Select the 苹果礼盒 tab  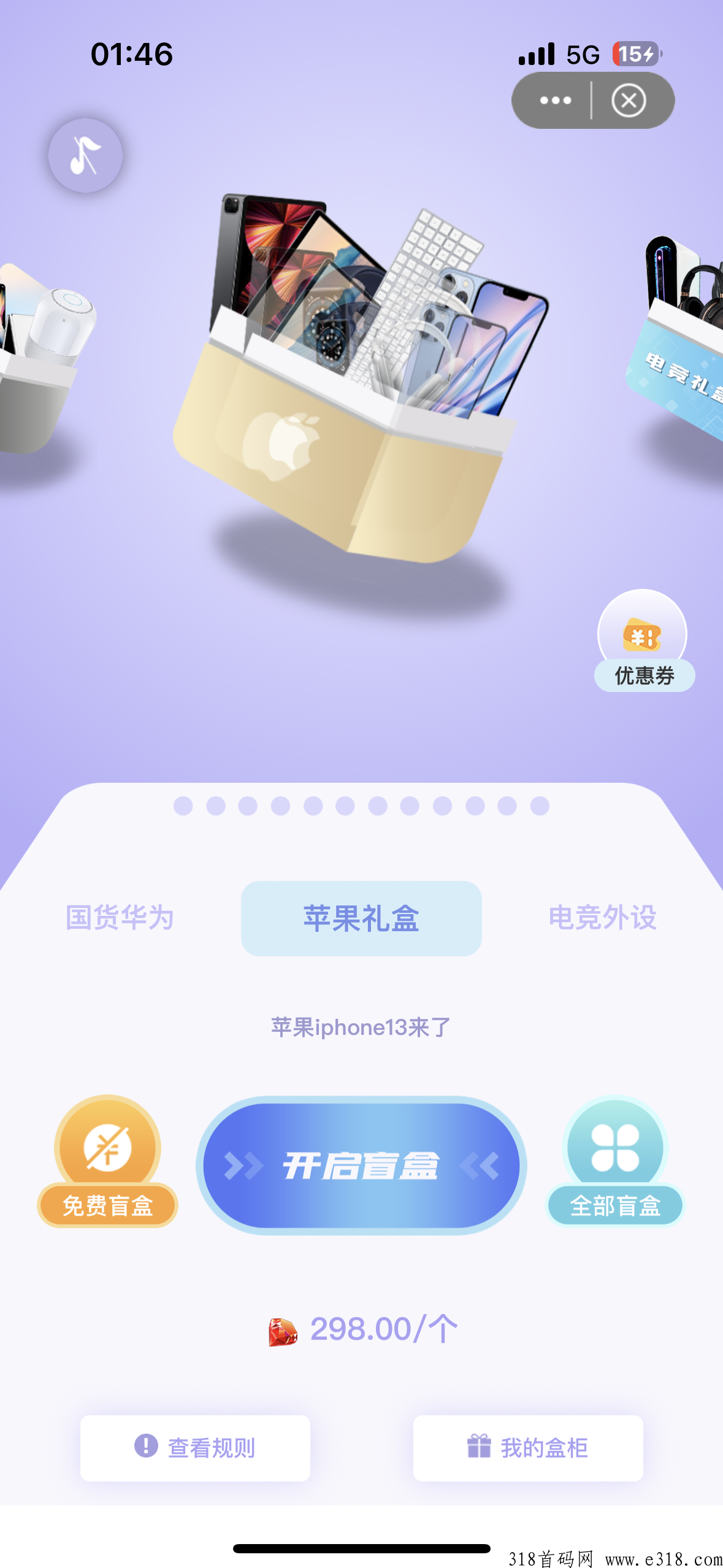[361, 918]
